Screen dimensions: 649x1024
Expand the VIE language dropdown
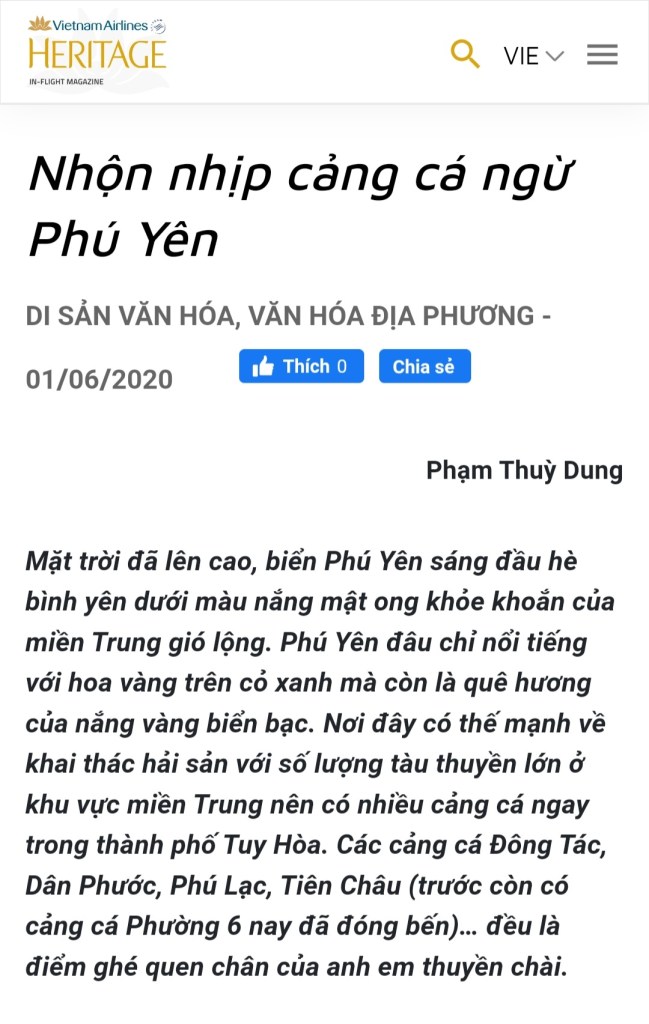(534, 56)
